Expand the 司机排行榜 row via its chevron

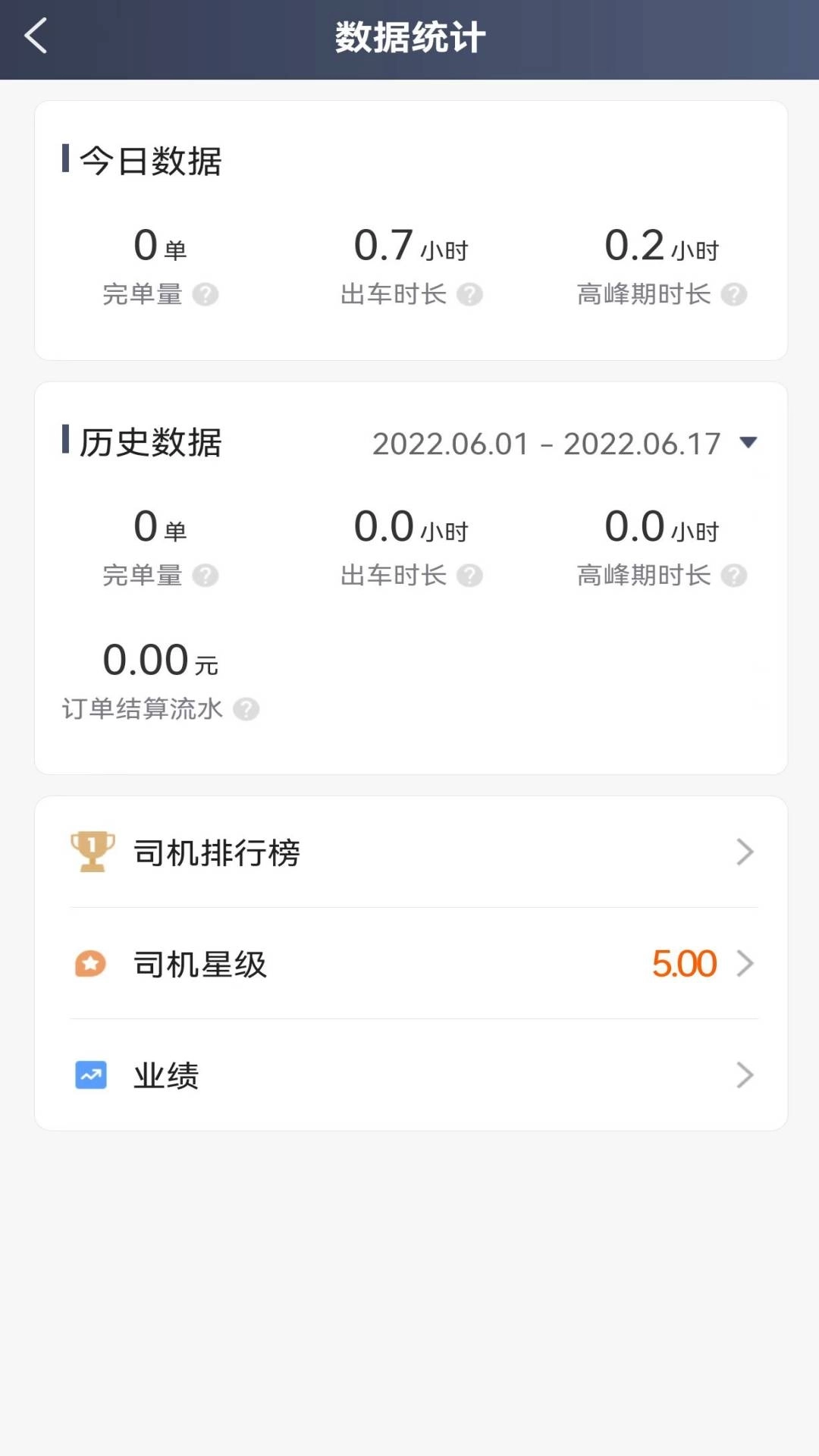coord(745,852)
